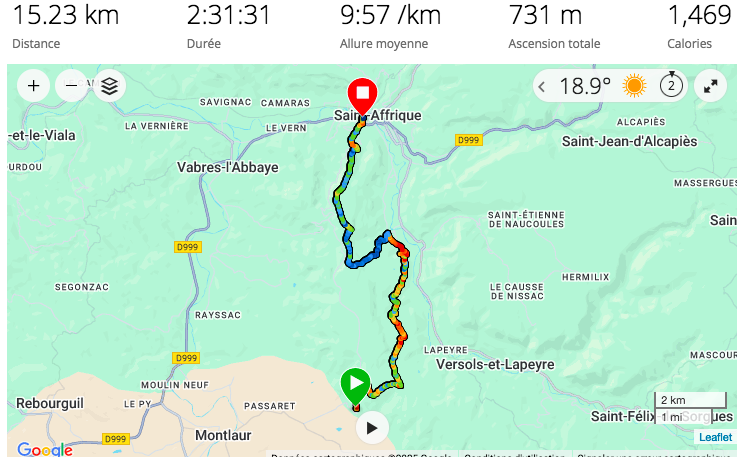Tap the red finish marker
The image size is (746, 457).
pyautogui.click(x=361, y=96)
